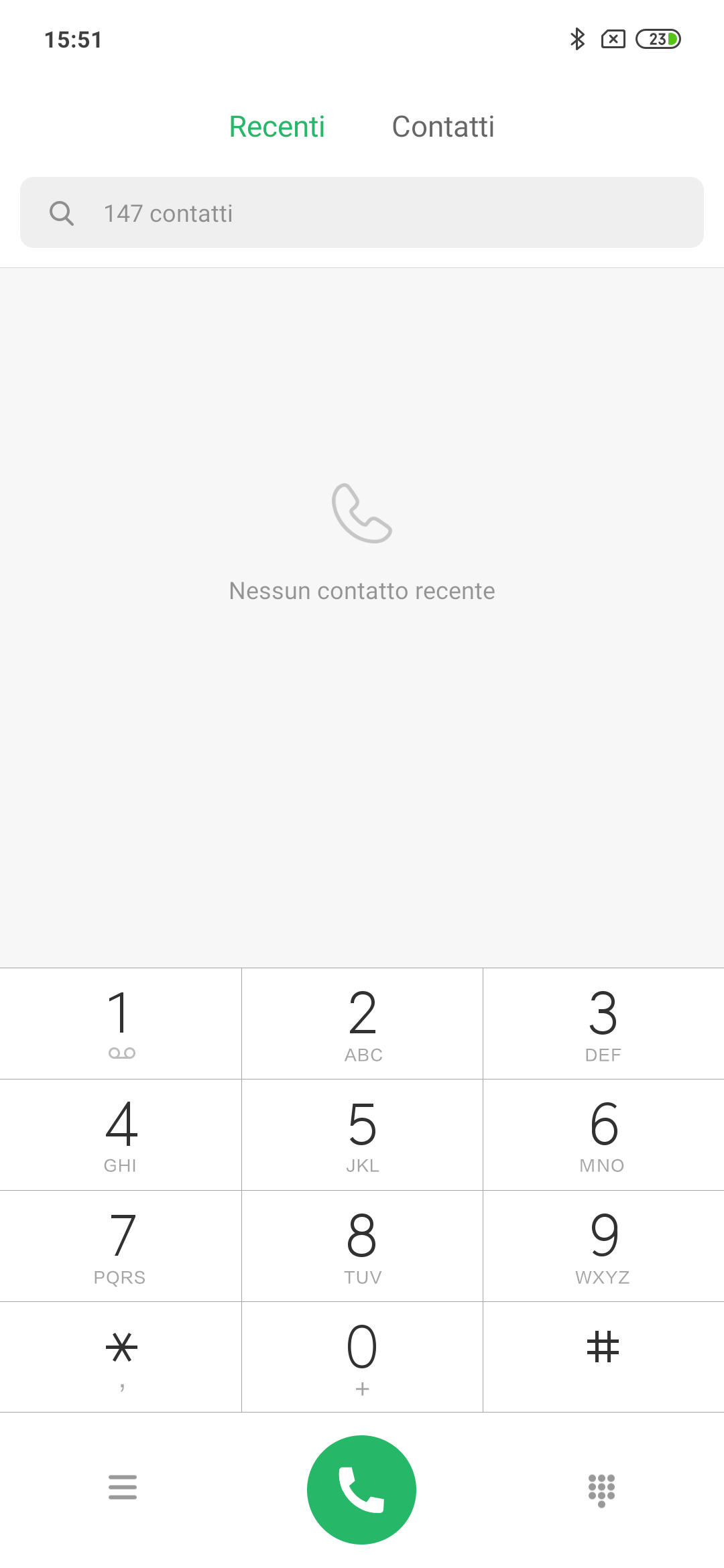
Task: Open the hamburger menu at the bottom
Action: point(123,1487)
